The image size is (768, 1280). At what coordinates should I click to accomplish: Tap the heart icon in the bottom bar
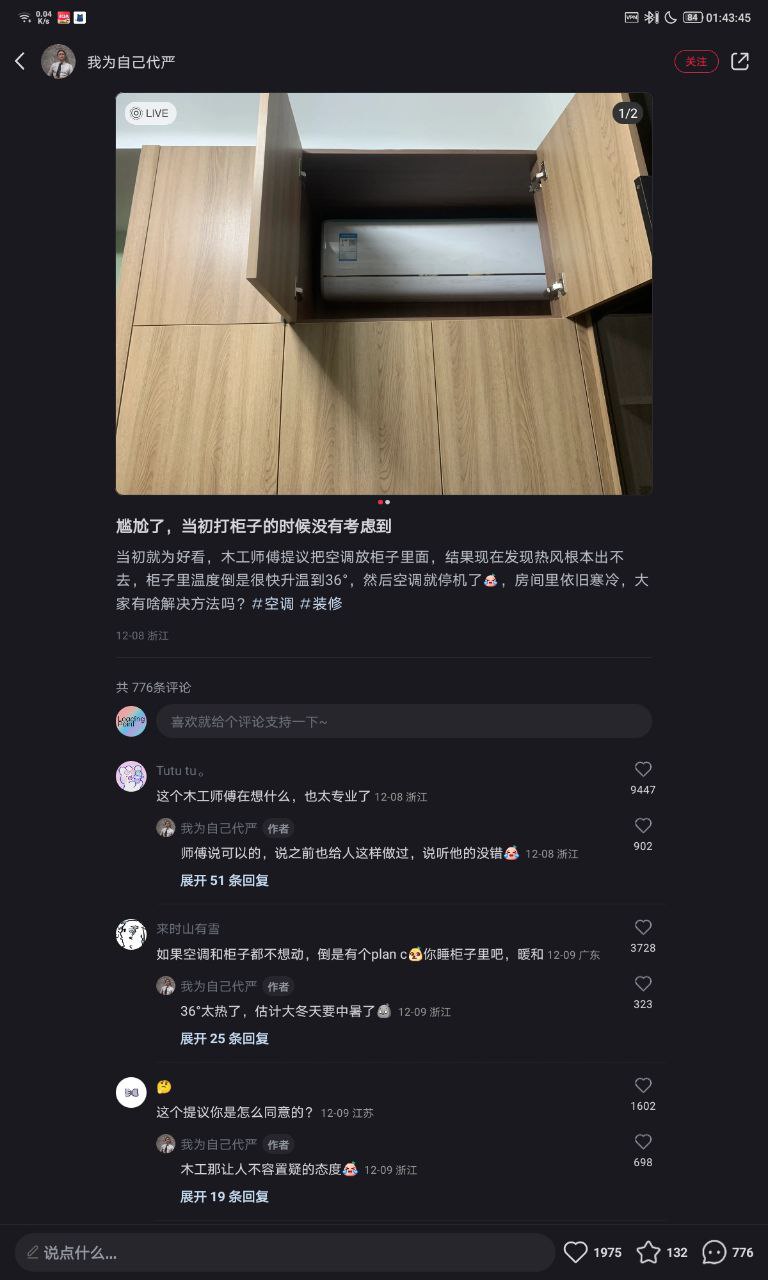pyautogui.click(x=577, y=1252)
